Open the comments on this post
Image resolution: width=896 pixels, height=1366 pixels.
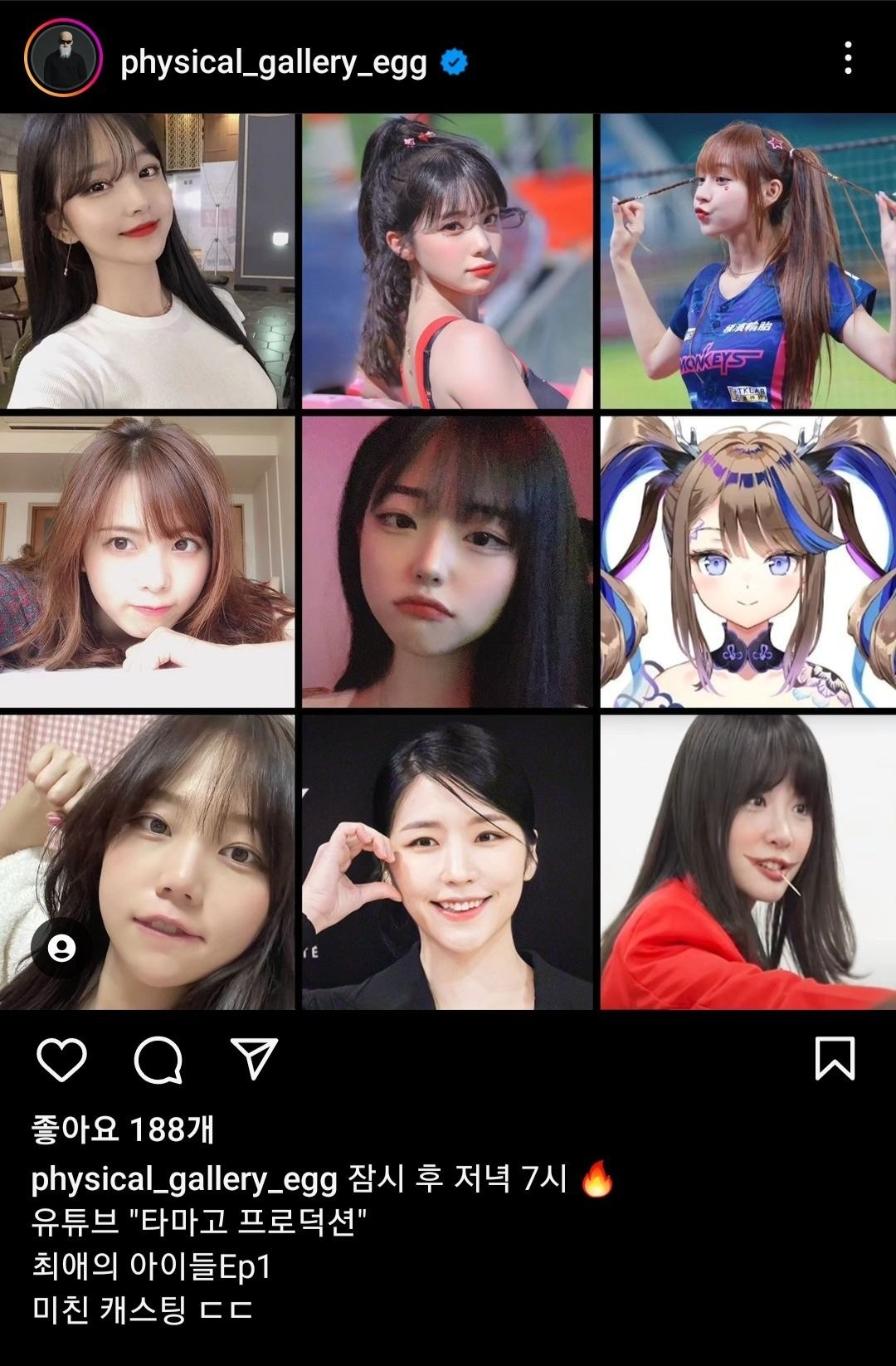click(x=158, y=1059)
